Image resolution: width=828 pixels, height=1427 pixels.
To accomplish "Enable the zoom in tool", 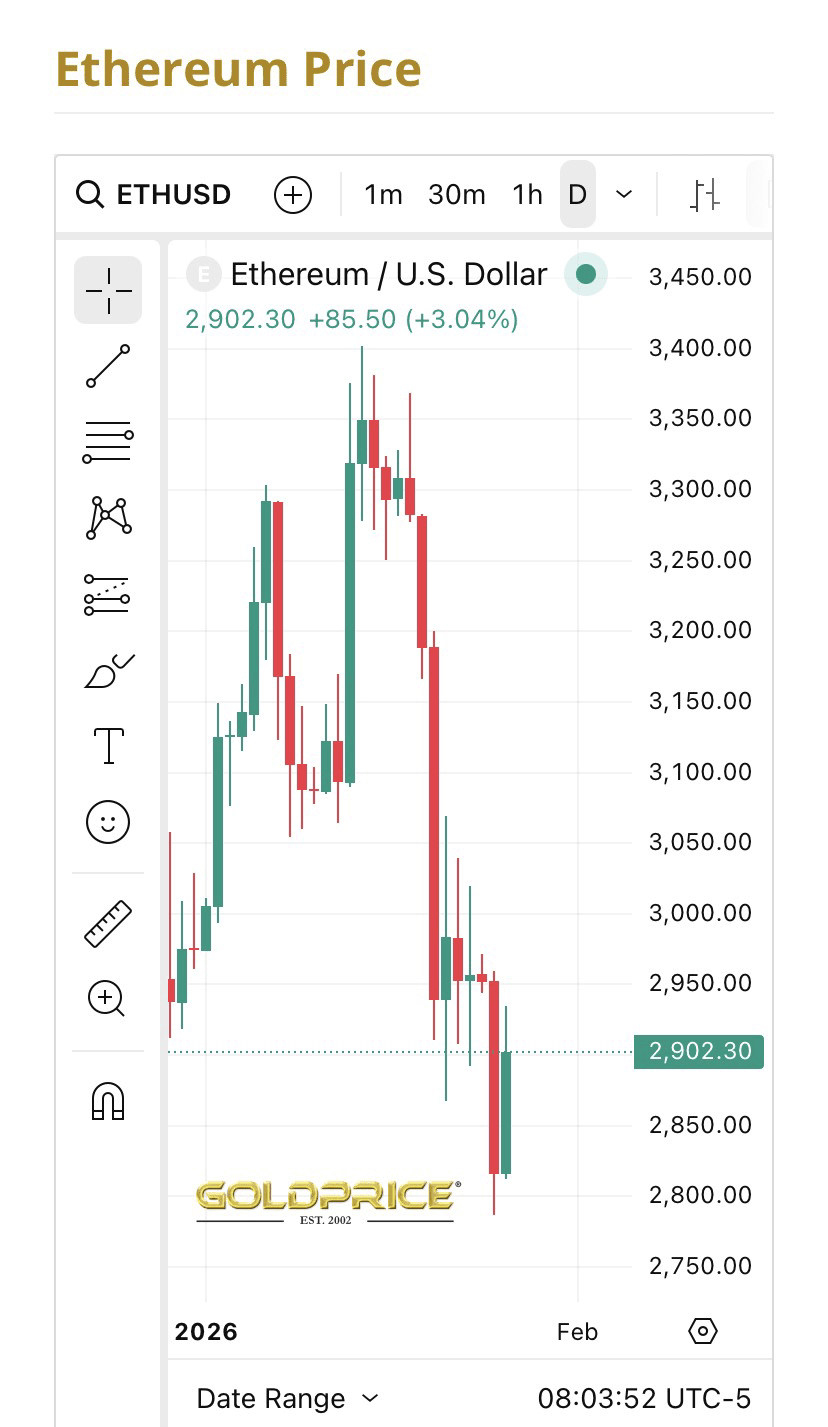I will click(x=108, y=998).
